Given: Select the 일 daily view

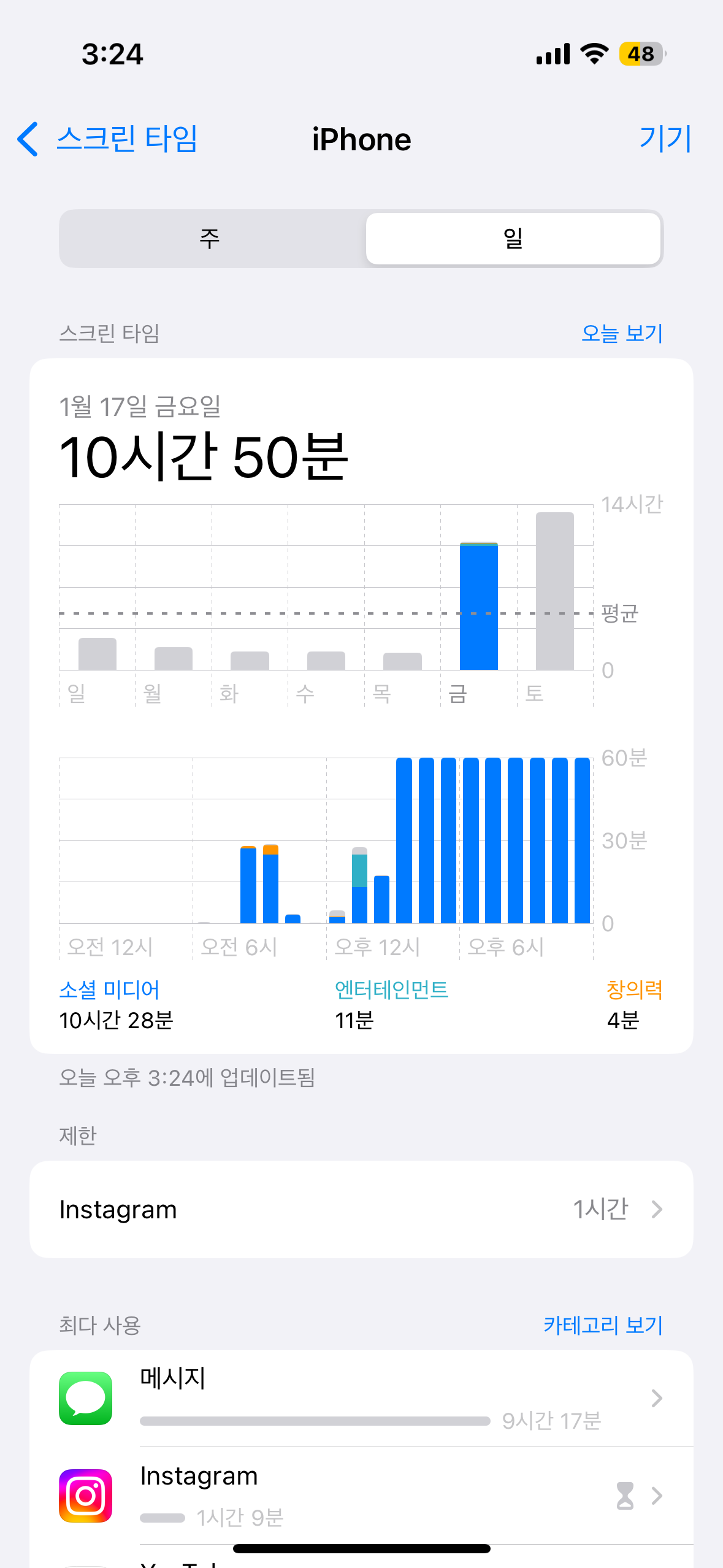Looking at the screenshot, I should pos(513,239).
